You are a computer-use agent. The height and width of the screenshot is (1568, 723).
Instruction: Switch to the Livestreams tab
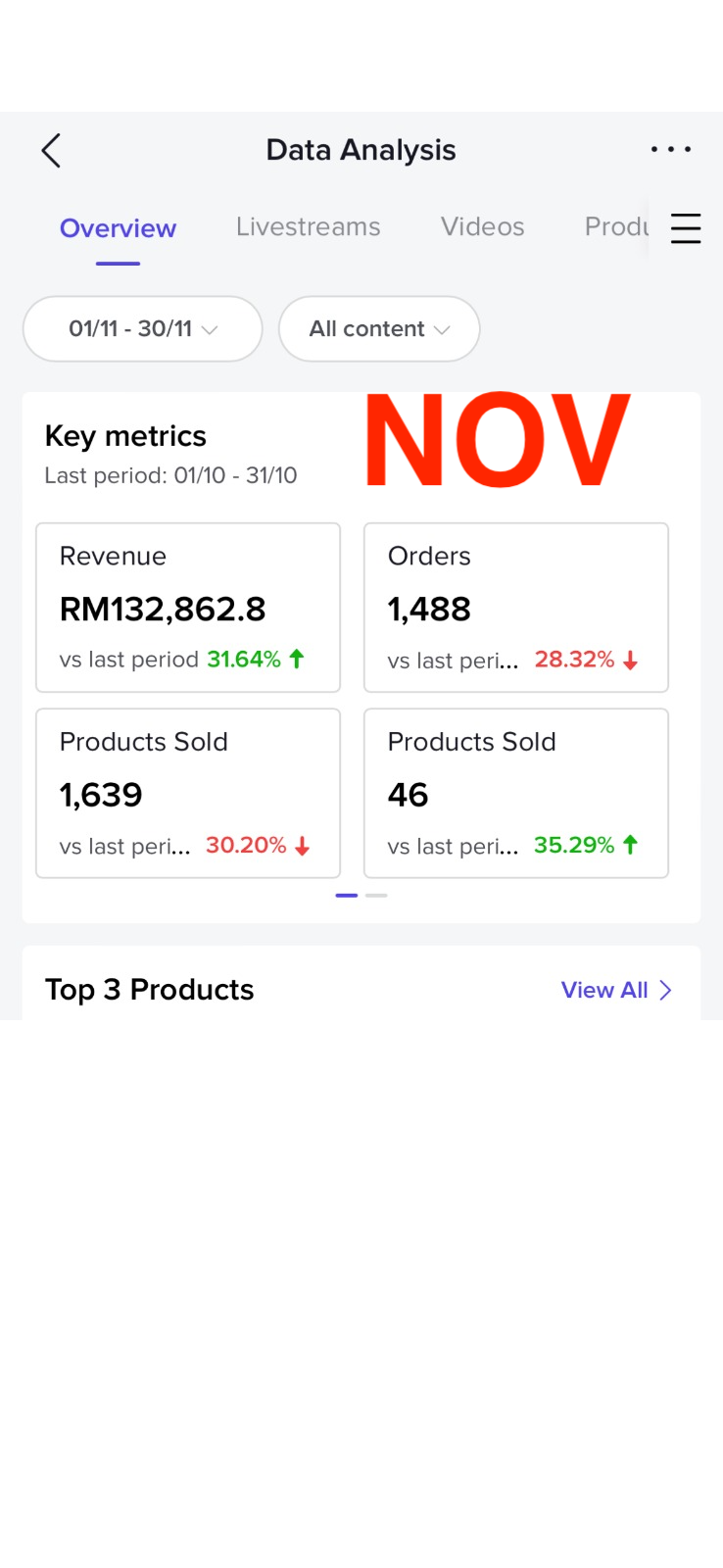(x=308, y=227)
